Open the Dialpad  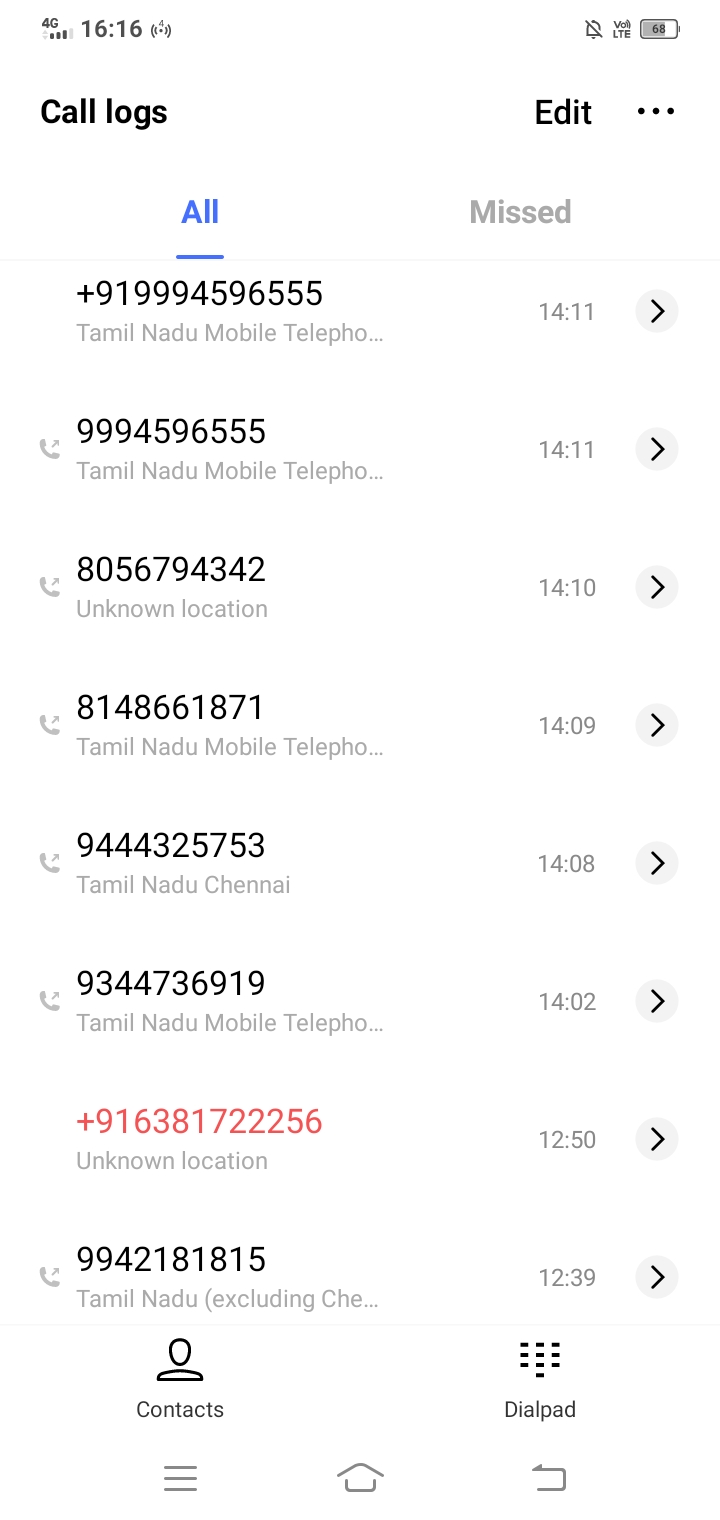coord(540,1380)
